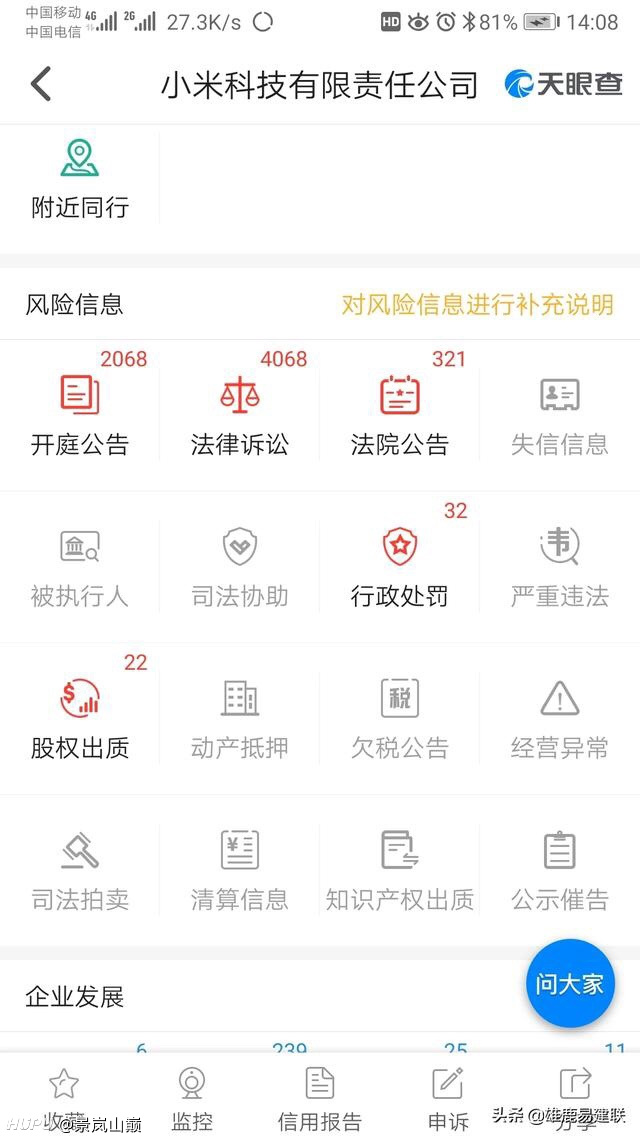Screen dimensions: 640x1138
Task: Open 信用报告 credit report
Action: click(x=319, y=1098)
